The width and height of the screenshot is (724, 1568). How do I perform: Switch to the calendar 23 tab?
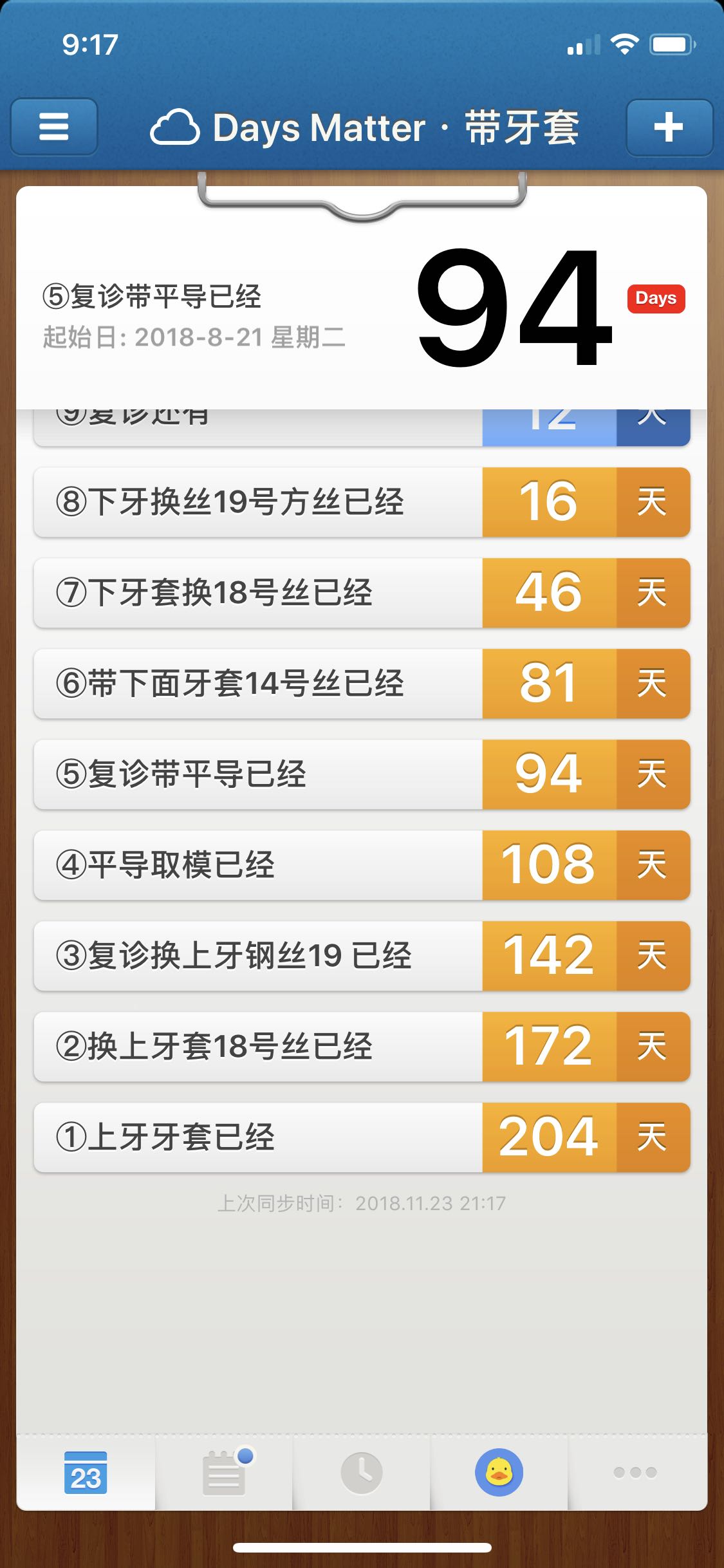click(86, 1473)
